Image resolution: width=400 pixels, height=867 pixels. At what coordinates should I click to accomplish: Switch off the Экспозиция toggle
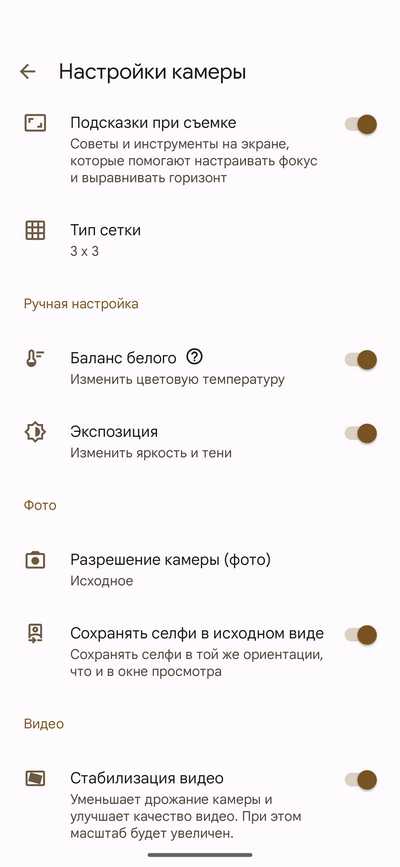point(361,434)
